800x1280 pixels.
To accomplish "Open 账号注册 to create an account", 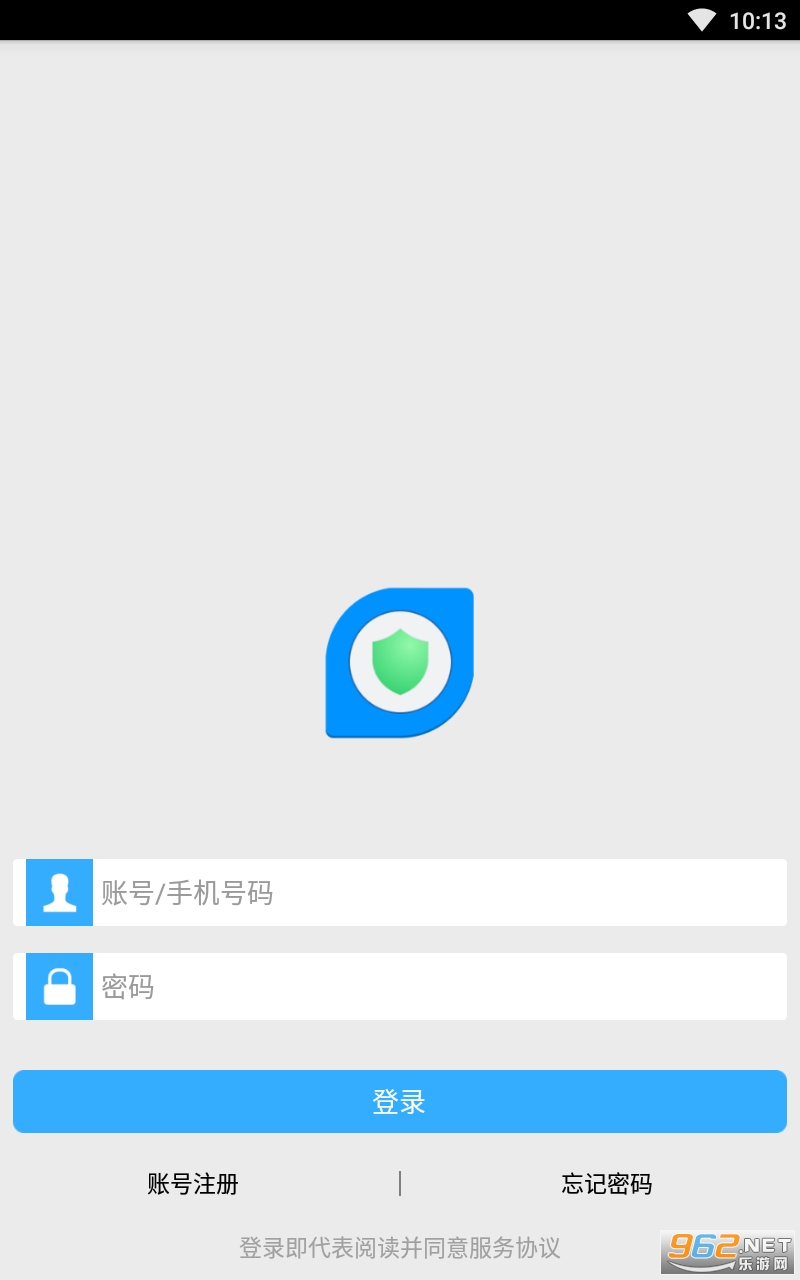I will point(193,1184).
